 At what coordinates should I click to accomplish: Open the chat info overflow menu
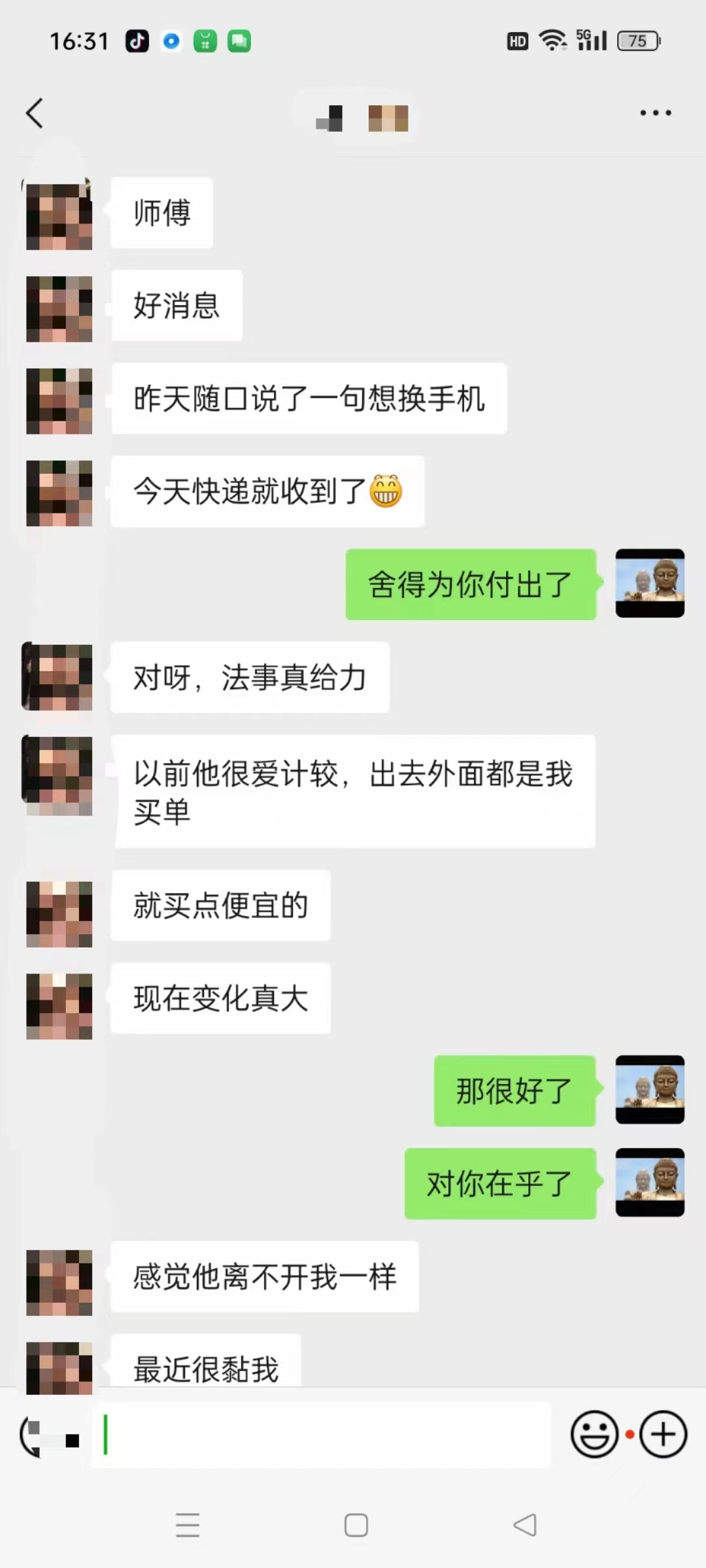655,113
